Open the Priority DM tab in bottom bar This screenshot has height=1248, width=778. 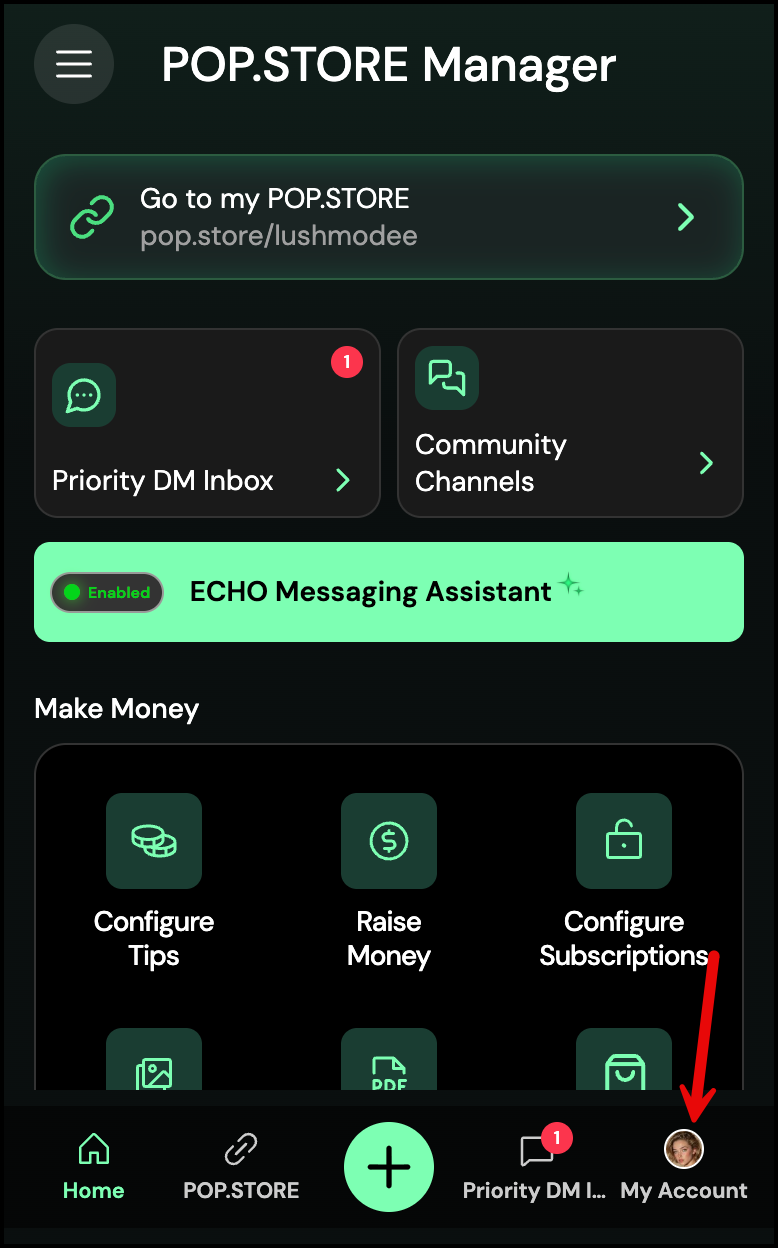click(535, 1166)
